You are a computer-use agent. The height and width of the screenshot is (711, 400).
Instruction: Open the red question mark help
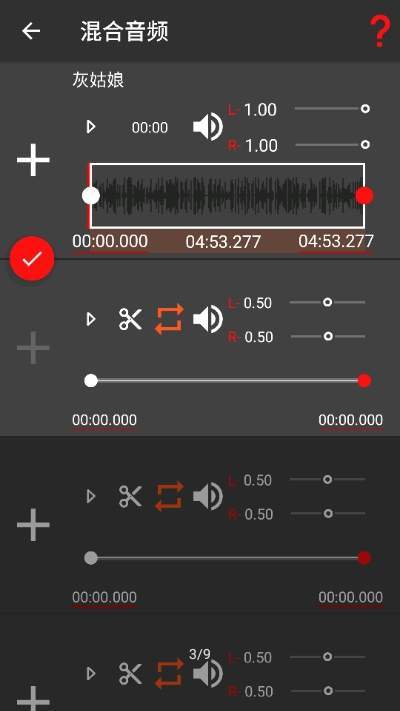[x=379, y=31]
